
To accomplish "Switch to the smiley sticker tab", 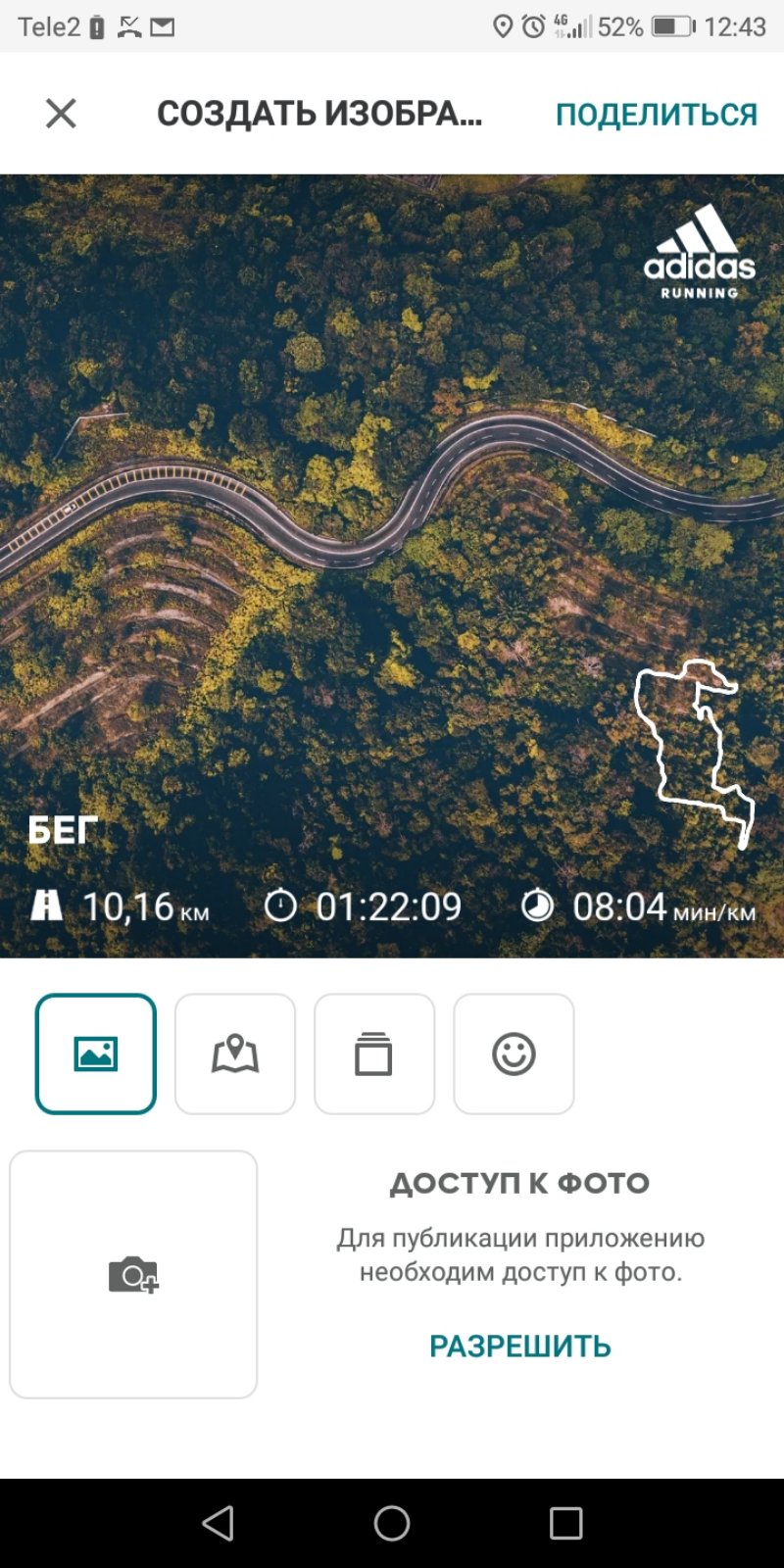I will [x=514, y=1054].
